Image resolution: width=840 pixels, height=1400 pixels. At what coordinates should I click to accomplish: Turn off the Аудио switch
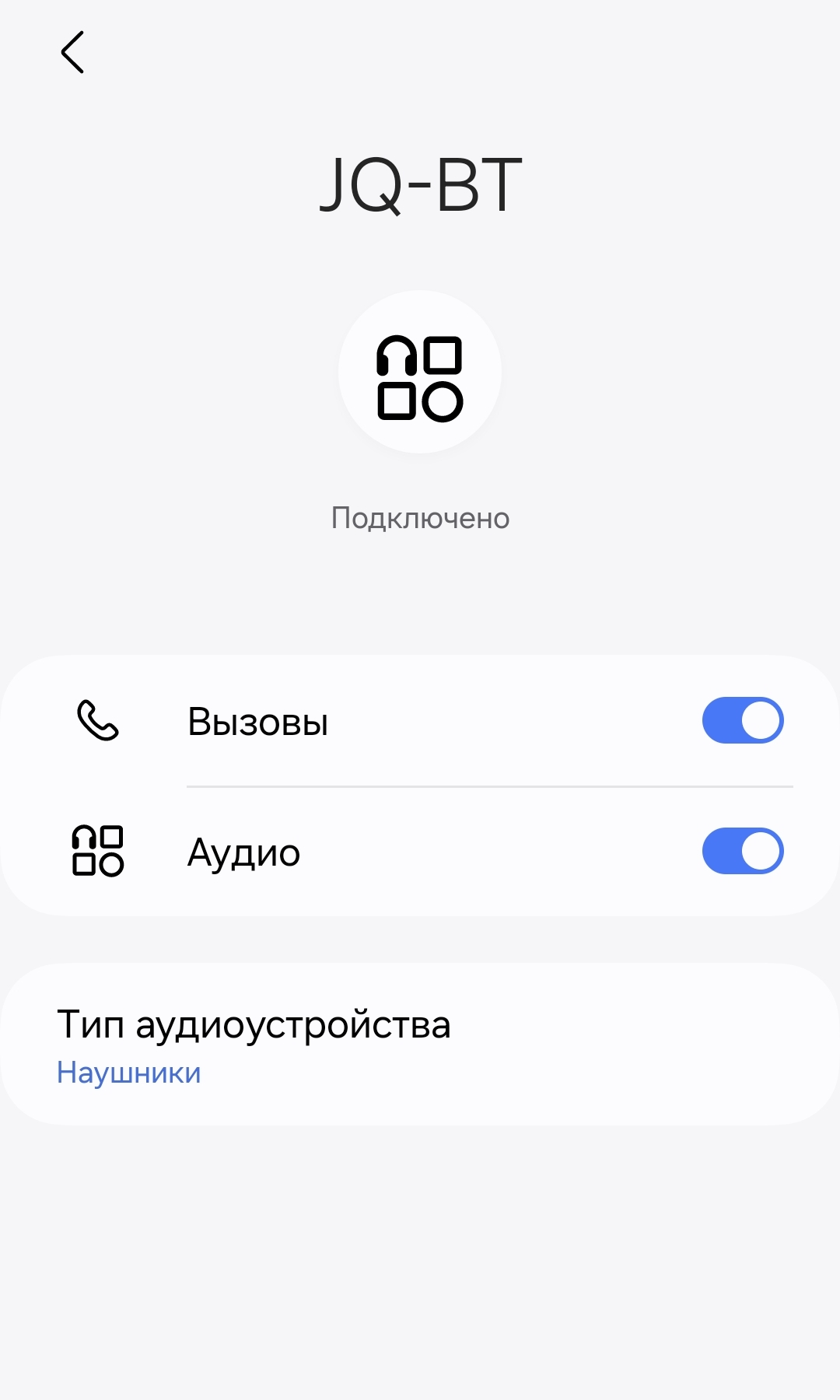coord(742,851)
